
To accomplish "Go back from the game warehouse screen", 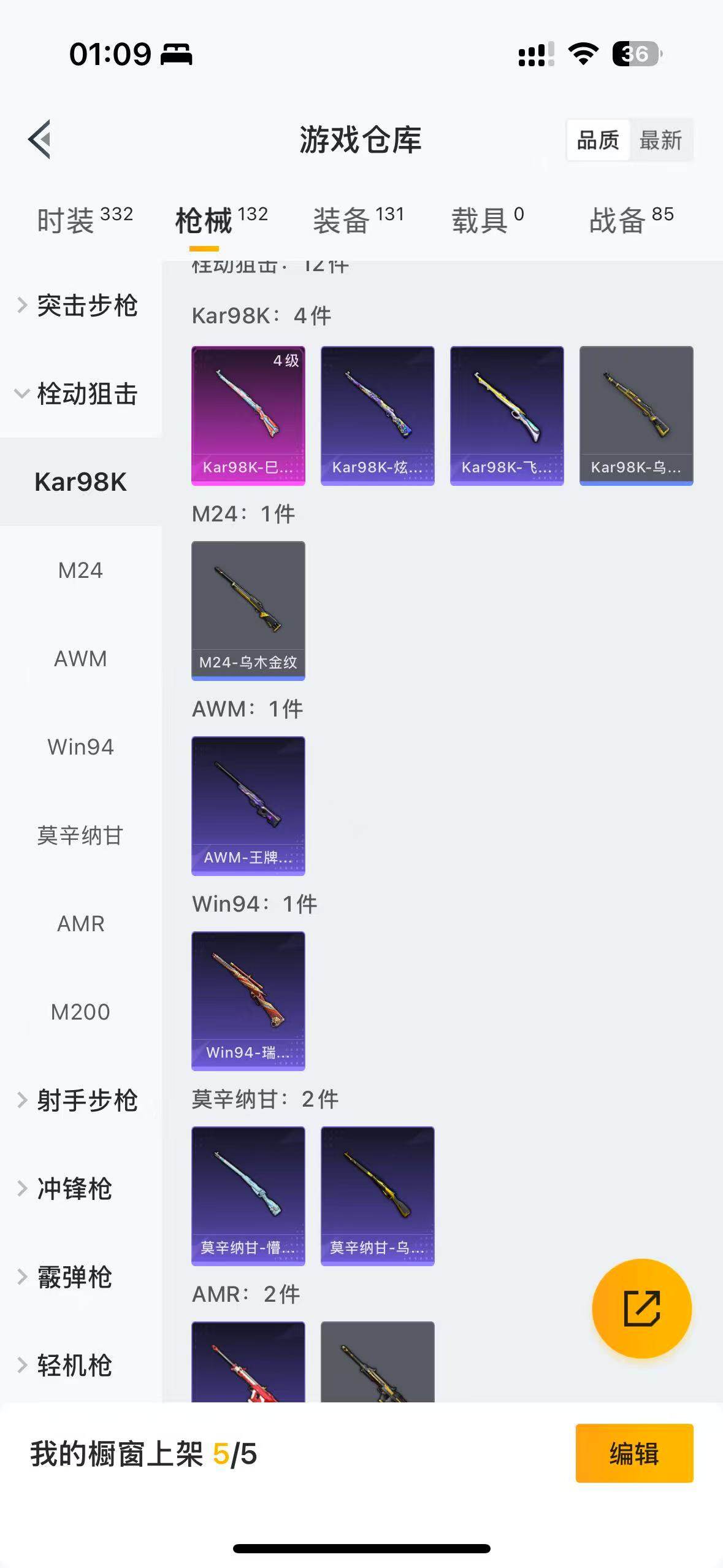I will point(40,139).
